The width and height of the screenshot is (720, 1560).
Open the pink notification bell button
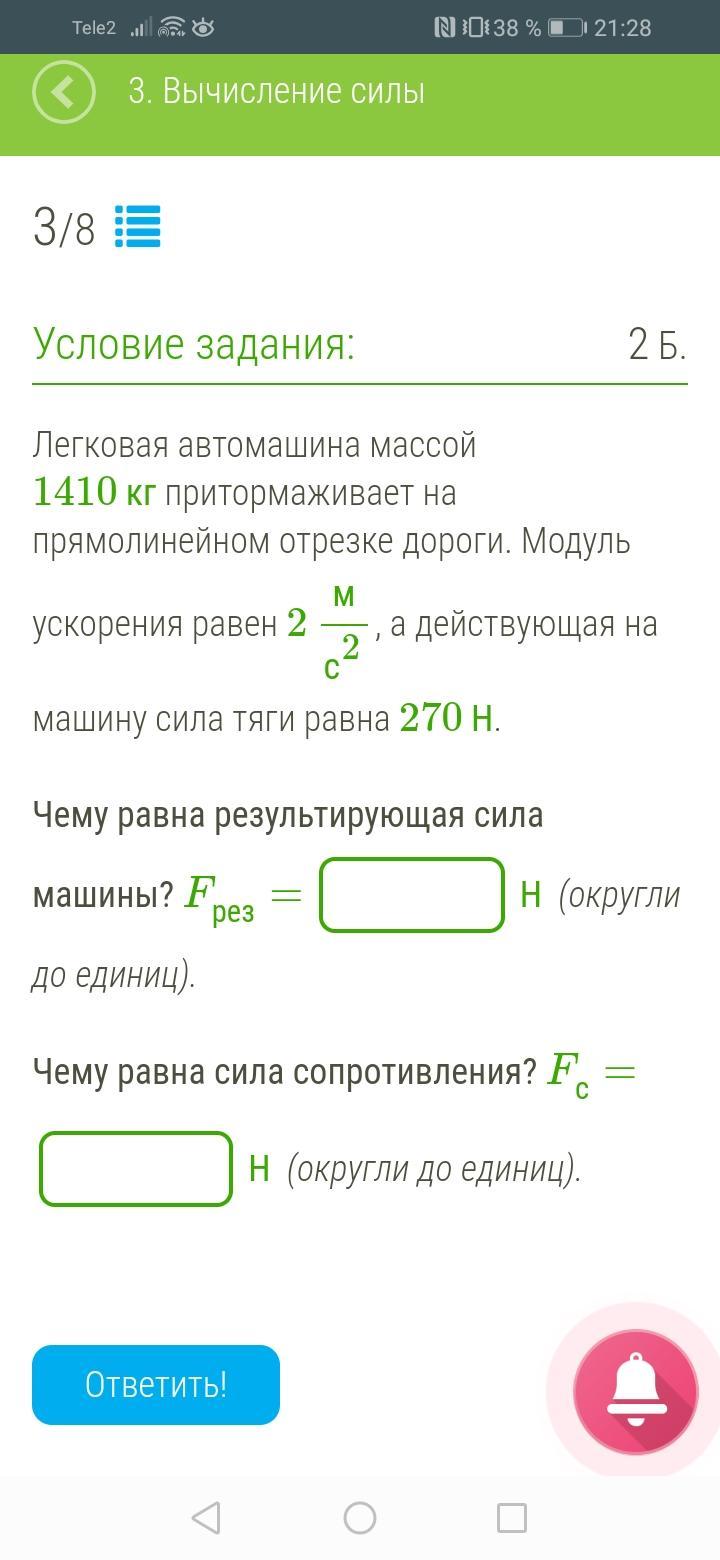(x=635, y=1391)
